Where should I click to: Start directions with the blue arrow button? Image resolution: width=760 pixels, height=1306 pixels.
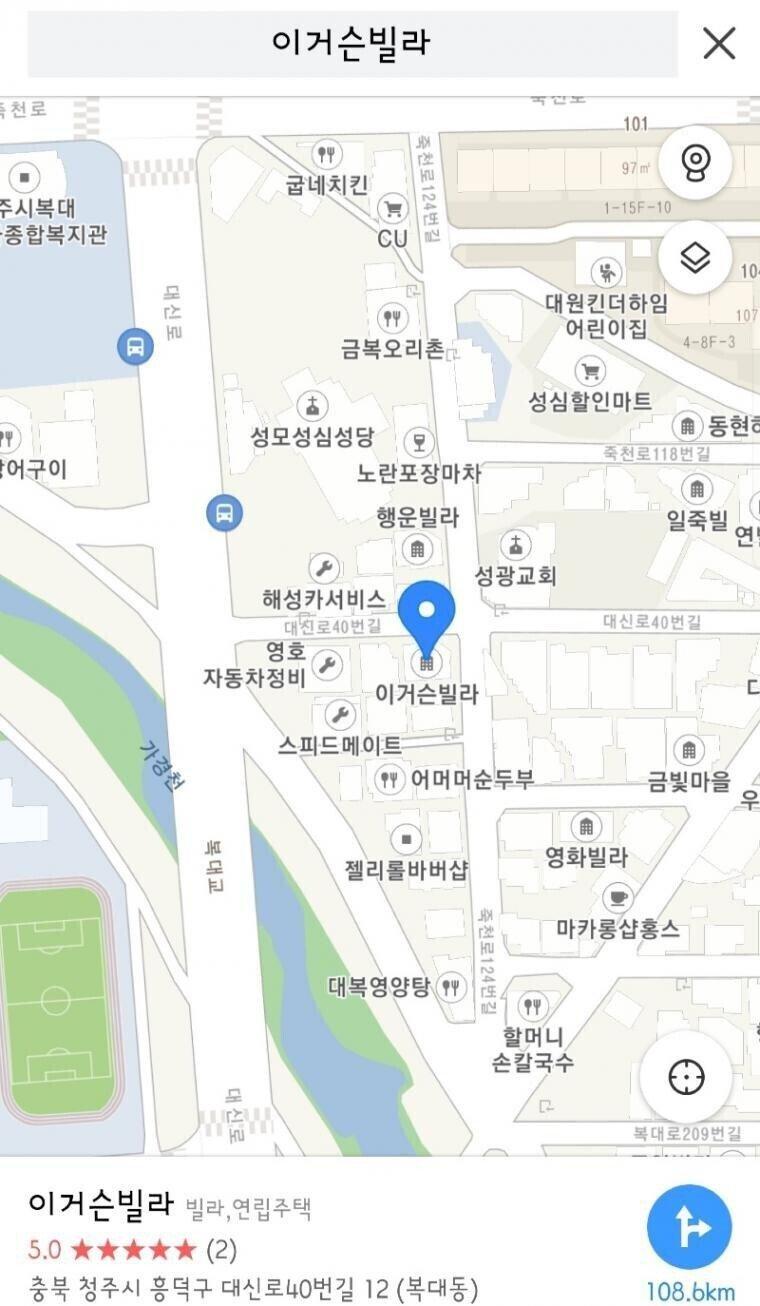click(689, 1227)
